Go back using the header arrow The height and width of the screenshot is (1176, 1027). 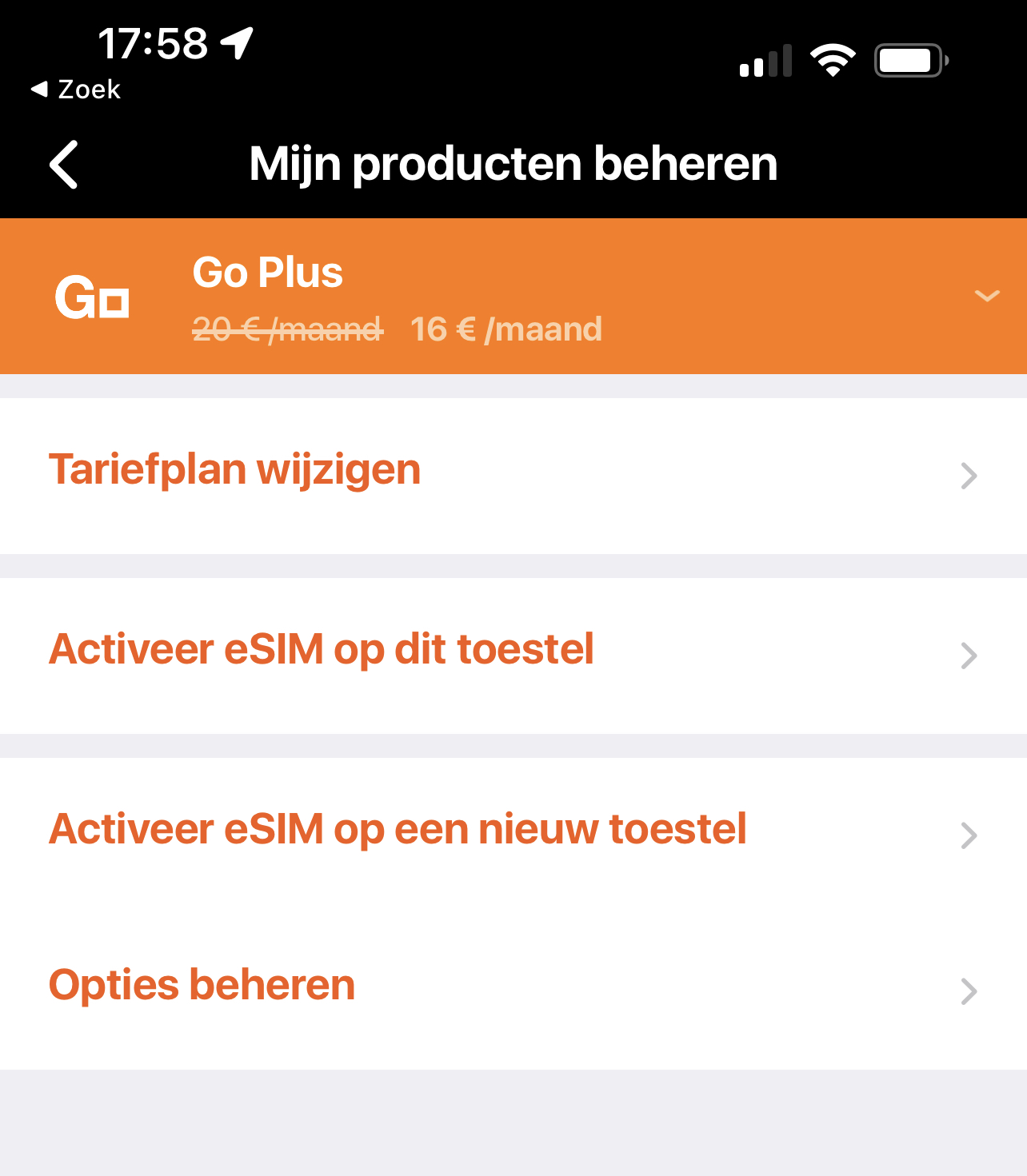pos(64,165)
